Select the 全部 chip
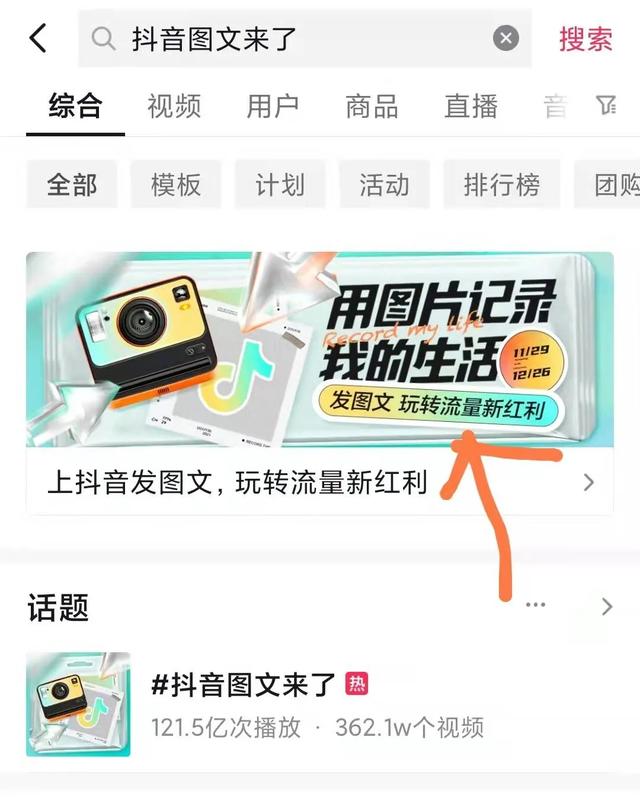This screenshot has width=640, height=801. (72, 185)
